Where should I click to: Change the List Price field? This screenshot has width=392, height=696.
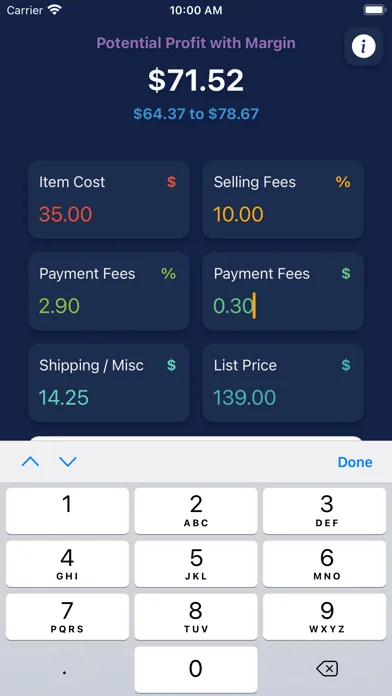(283, 383)
